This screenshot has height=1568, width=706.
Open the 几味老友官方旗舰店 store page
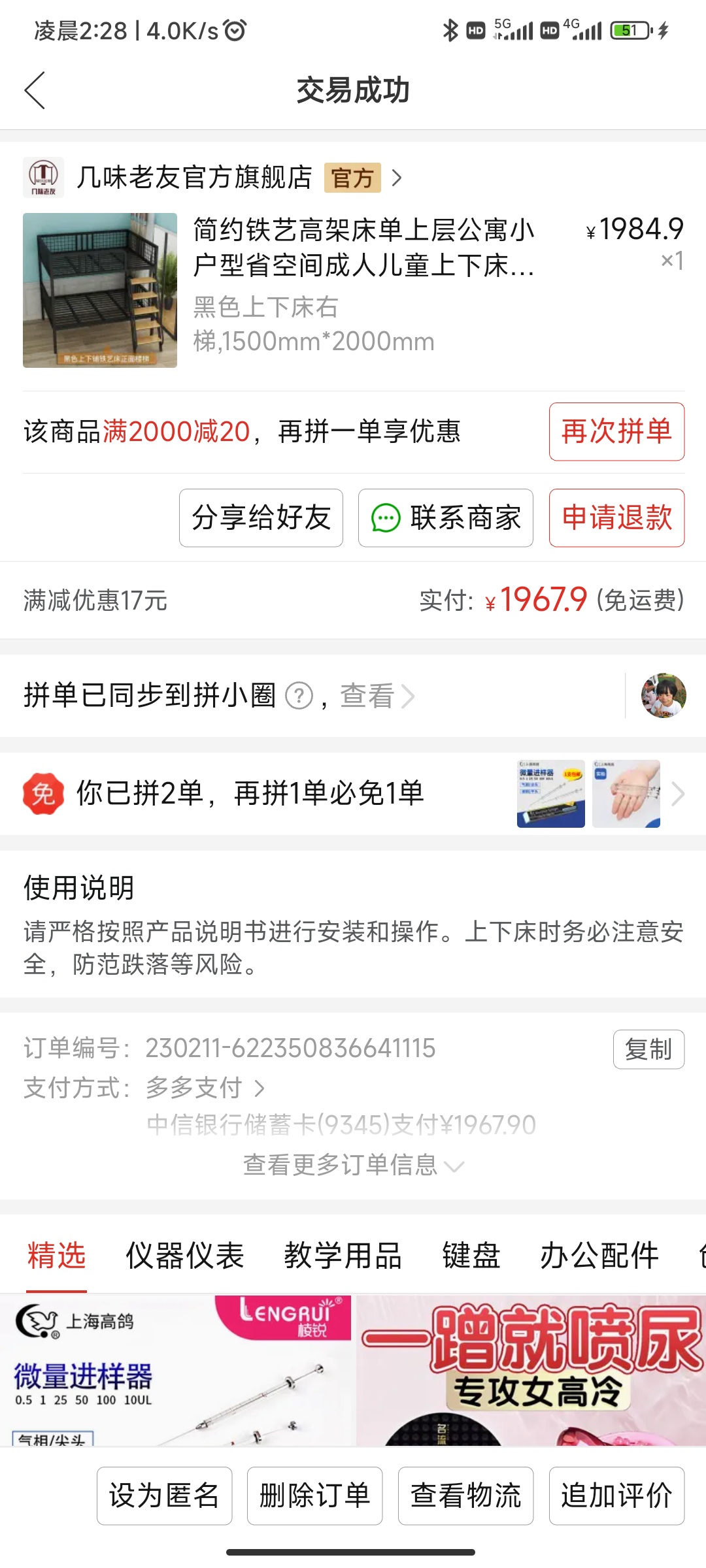pos(194,178)
